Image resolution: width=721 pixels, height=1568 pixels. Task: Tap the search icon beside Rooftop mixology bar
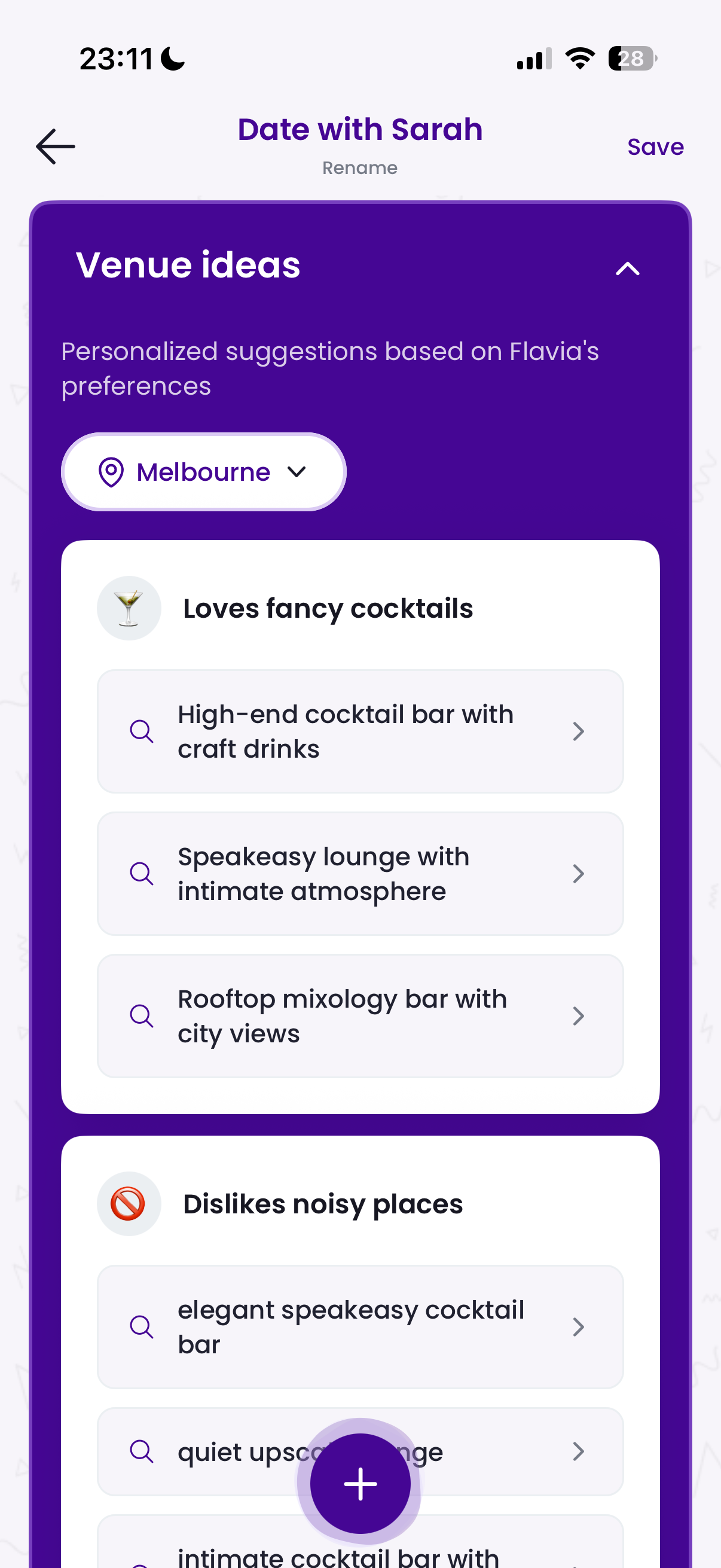pos(142,1015)
